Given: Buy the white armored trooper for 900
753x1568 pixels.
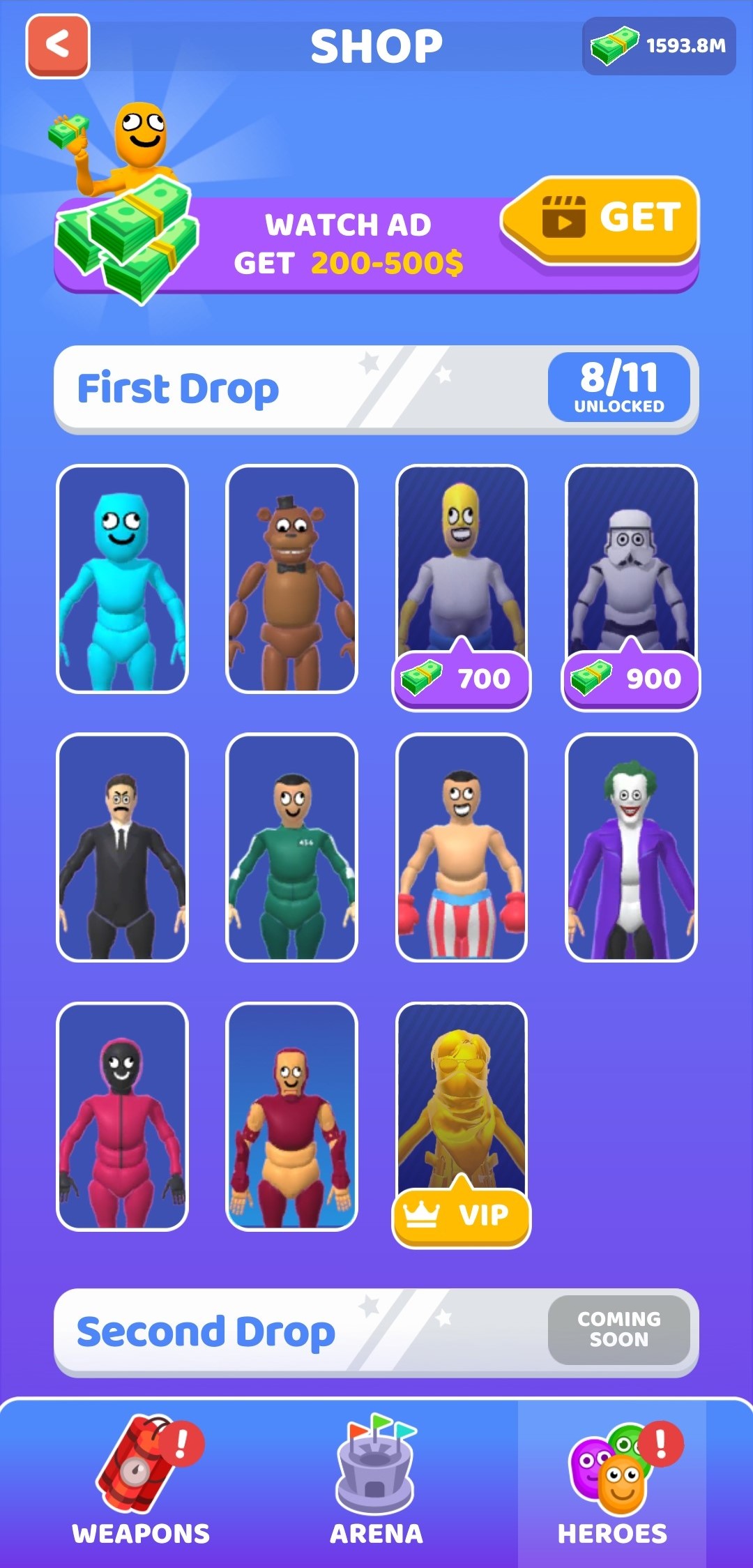Looking at the screenshot, I should [x=631, y=678].
